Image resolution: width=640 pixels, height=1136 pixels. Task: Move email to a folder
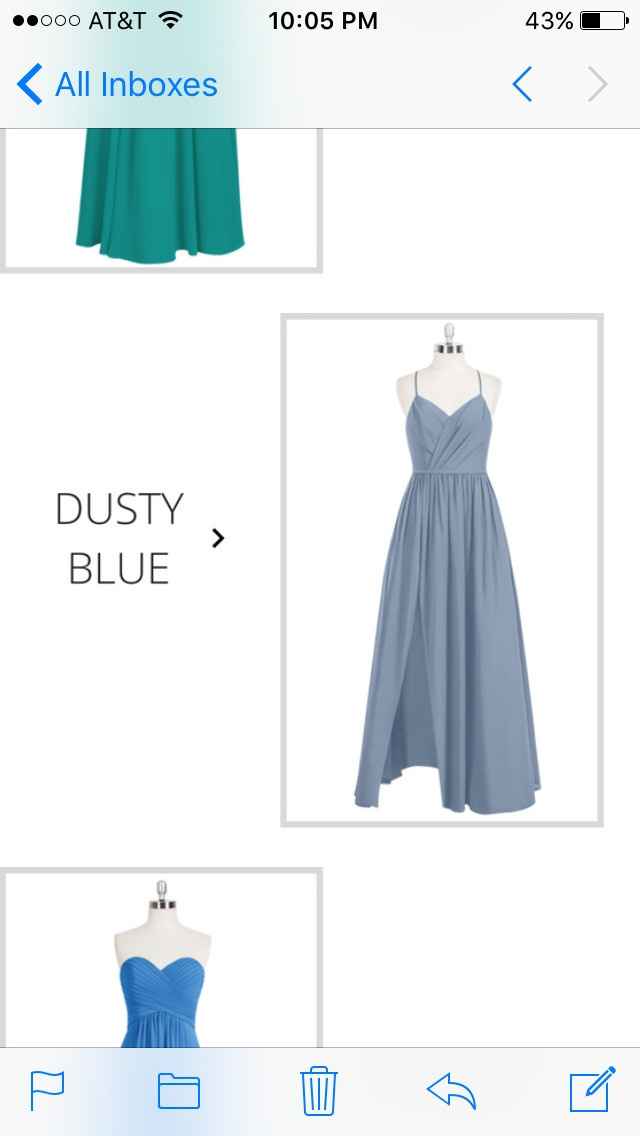click(179, 1091)
